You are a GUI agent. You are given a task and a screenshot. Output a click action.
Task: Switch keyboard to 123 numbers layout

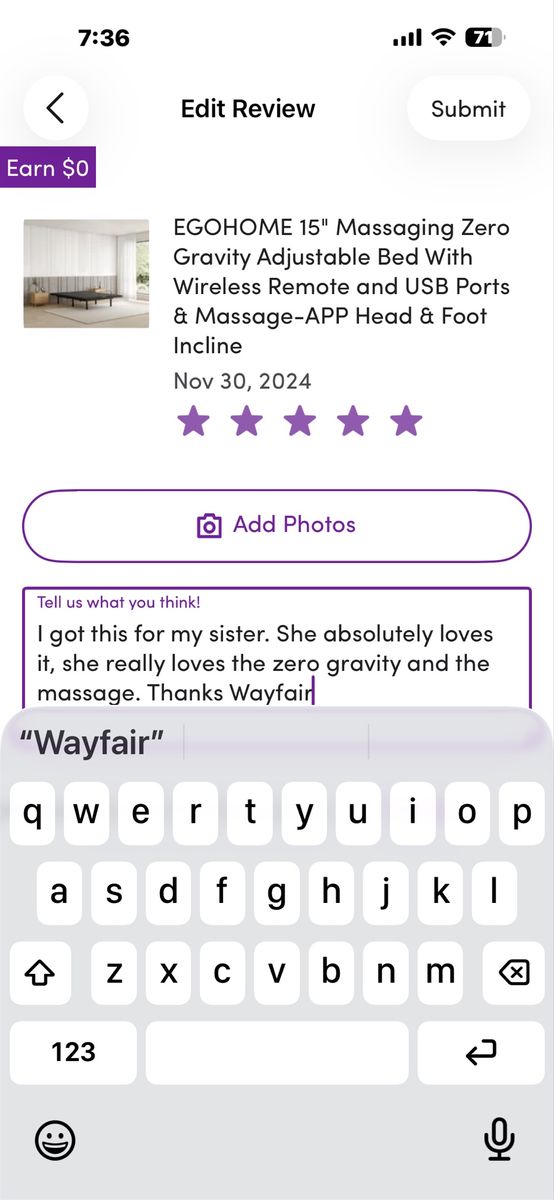click(73, 1052)
